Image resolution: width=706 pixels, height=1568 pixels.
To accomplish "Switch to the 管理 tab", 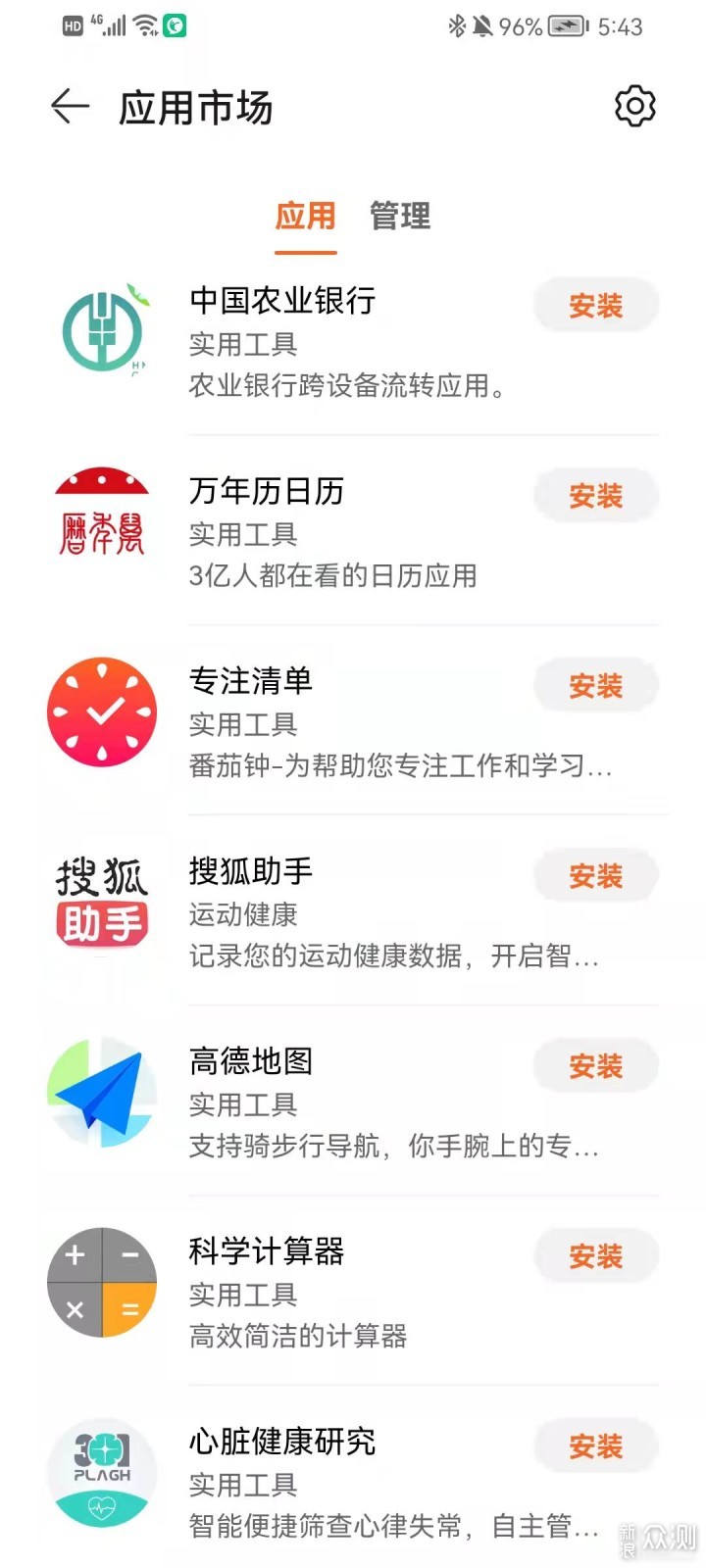I will 400,216.
